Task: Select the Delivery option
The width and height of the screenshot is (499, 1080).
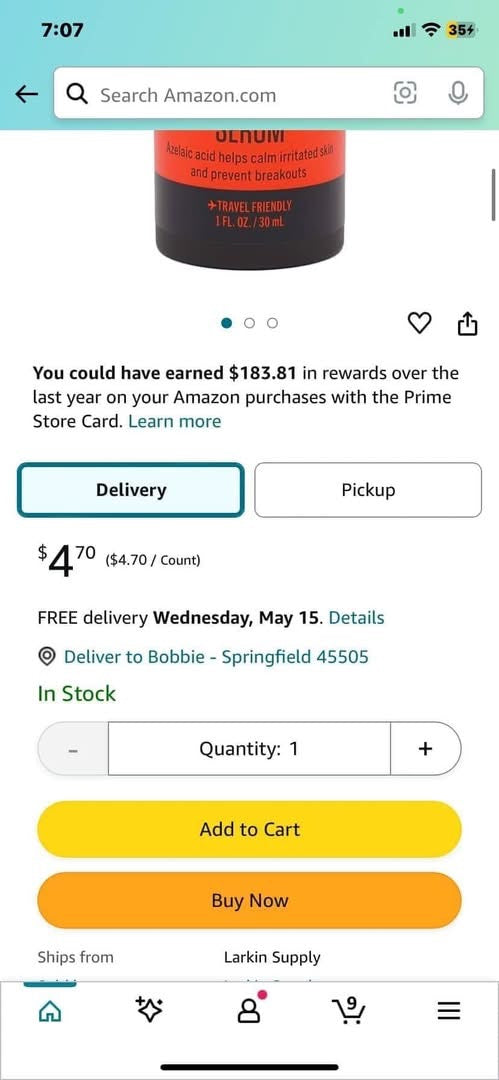Action: click(x=131, y=490)
